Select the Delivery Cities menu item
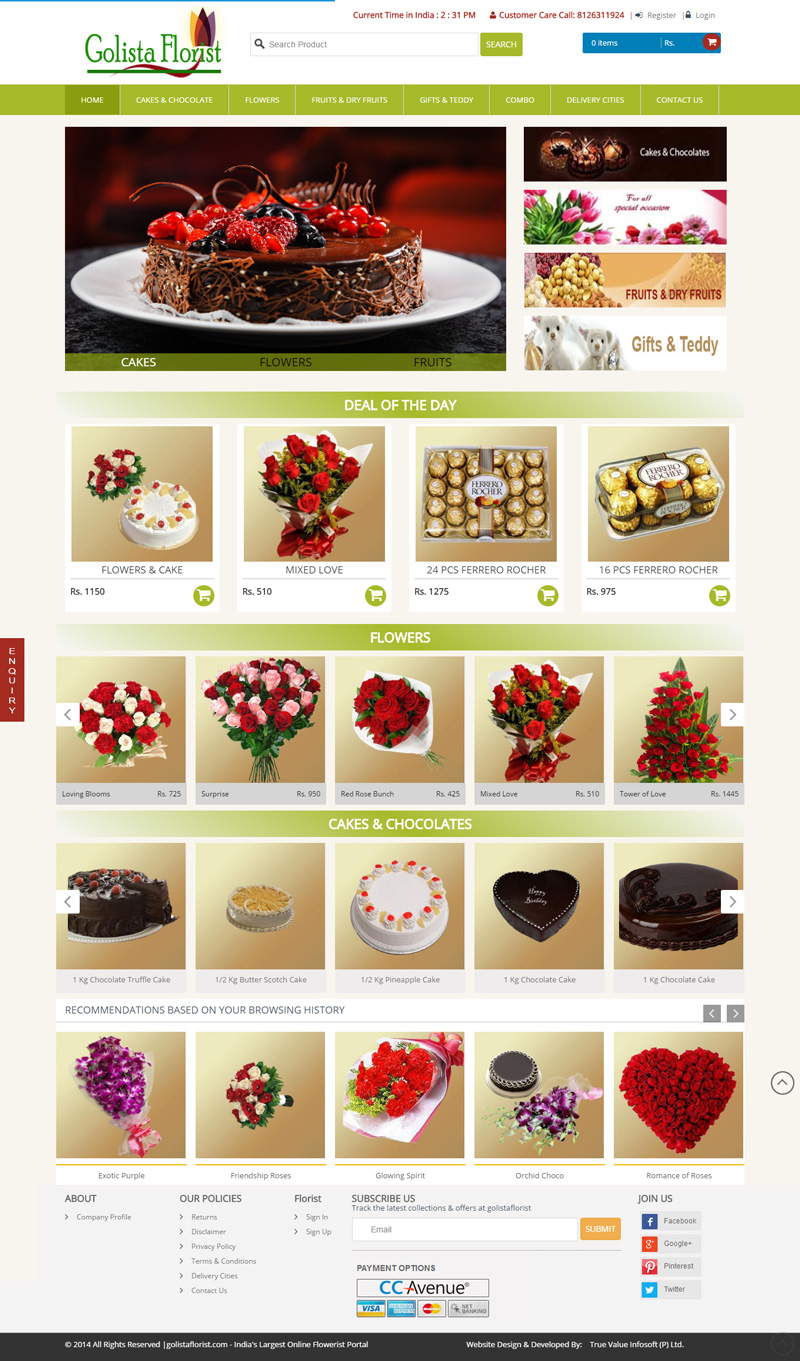Viewport: 800px width, 1361px height. (x=595, y=100)
